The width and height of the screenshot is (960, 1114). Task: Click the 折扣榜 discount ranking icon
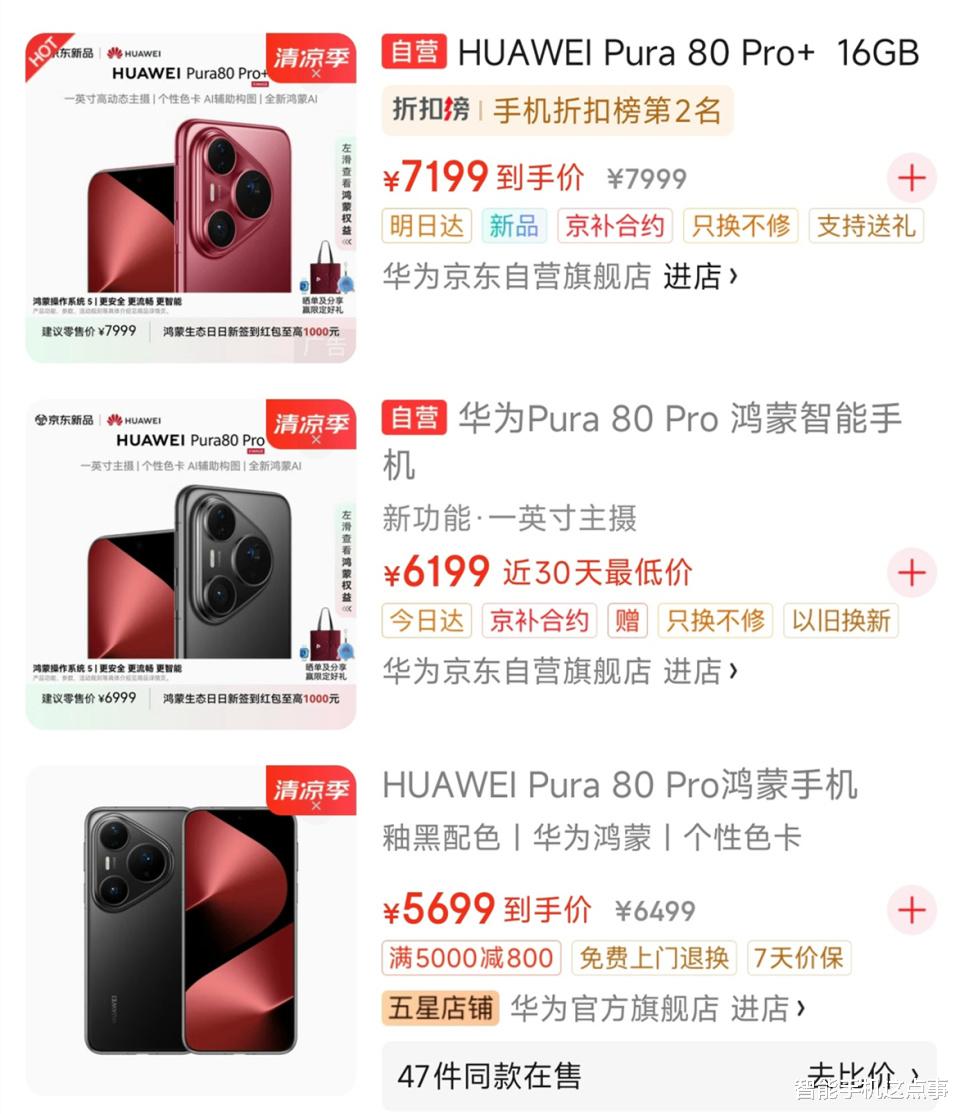(430, 112)
